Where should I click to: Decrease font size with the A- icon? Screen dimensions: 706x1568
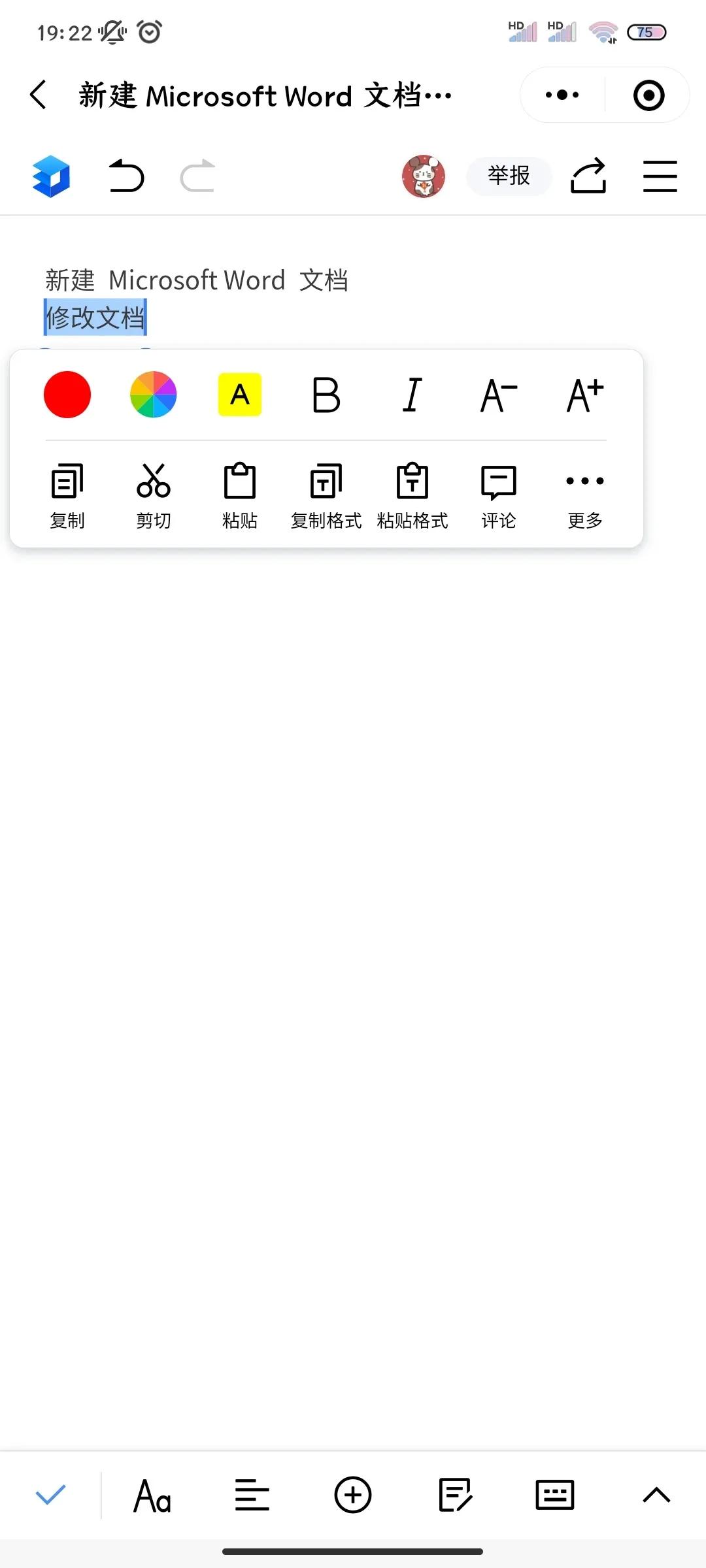[x=499, y=394]
